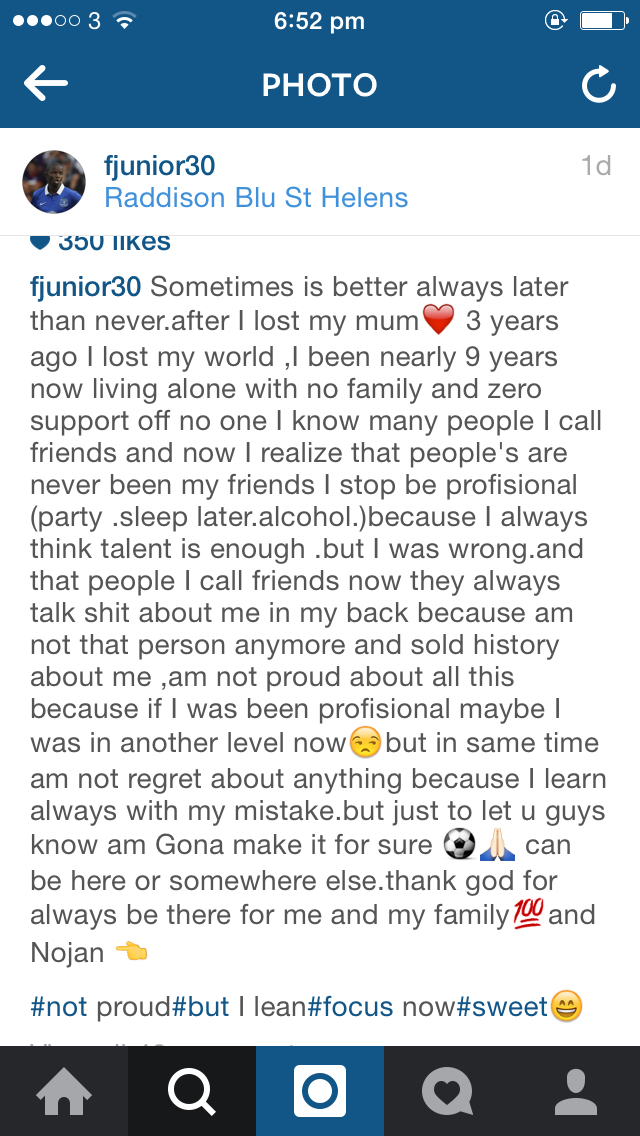Refresh the photo page
Image resolution: width=640 pixels, height=1136 pixels.
point(599,86)
